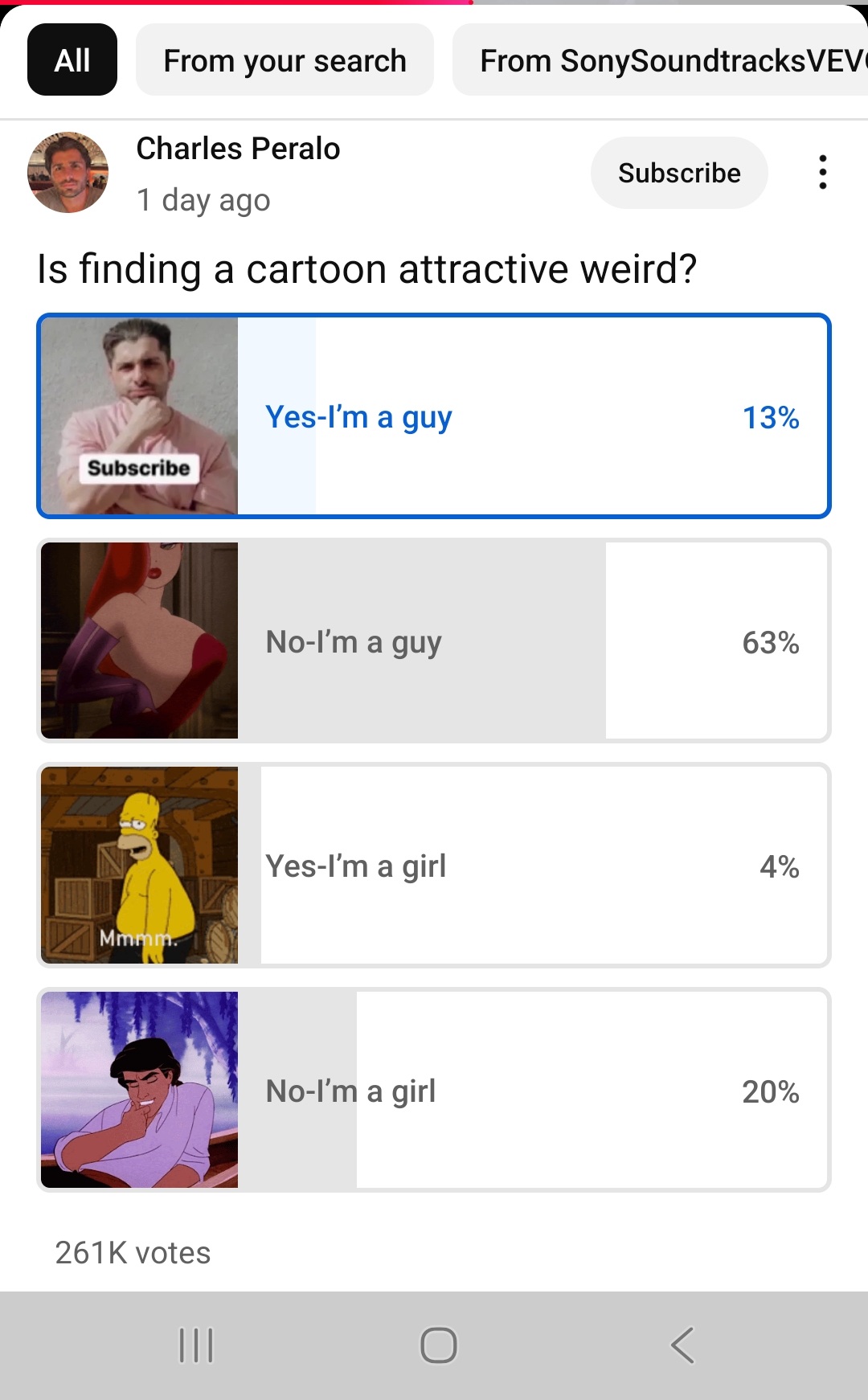
Task: Vote for No-I'm a guy
Action: pos(434,641)
